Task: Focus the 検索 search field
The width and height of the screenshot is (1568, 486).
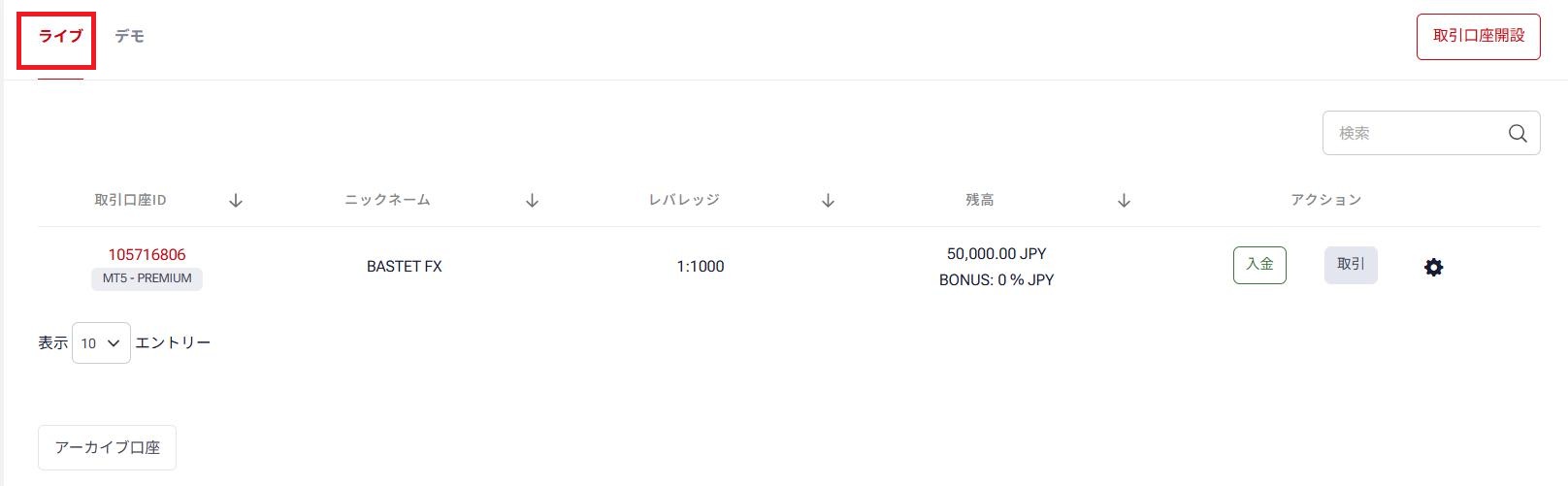Action: click(x=1412, y=133)
